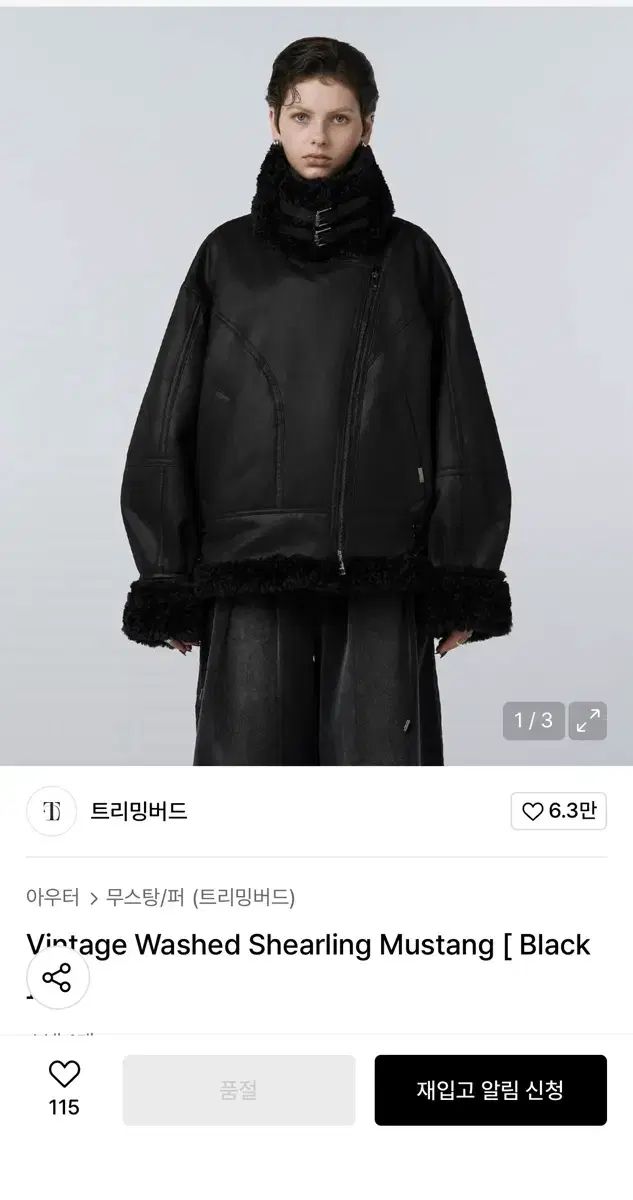Tap 재입고 알림 신청 button
This screenshot has width=633, height=1200.
coord(490,1090)
